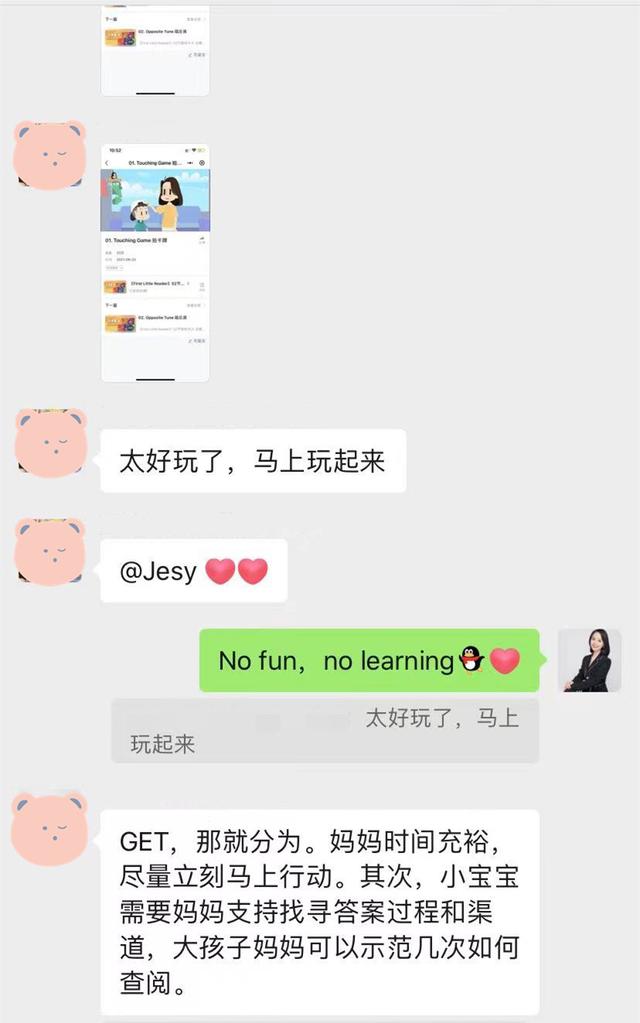The height and width of the screenshot is (1023, 640).
Task: Jump to quoted message under No fun reply
Action: 325,731
